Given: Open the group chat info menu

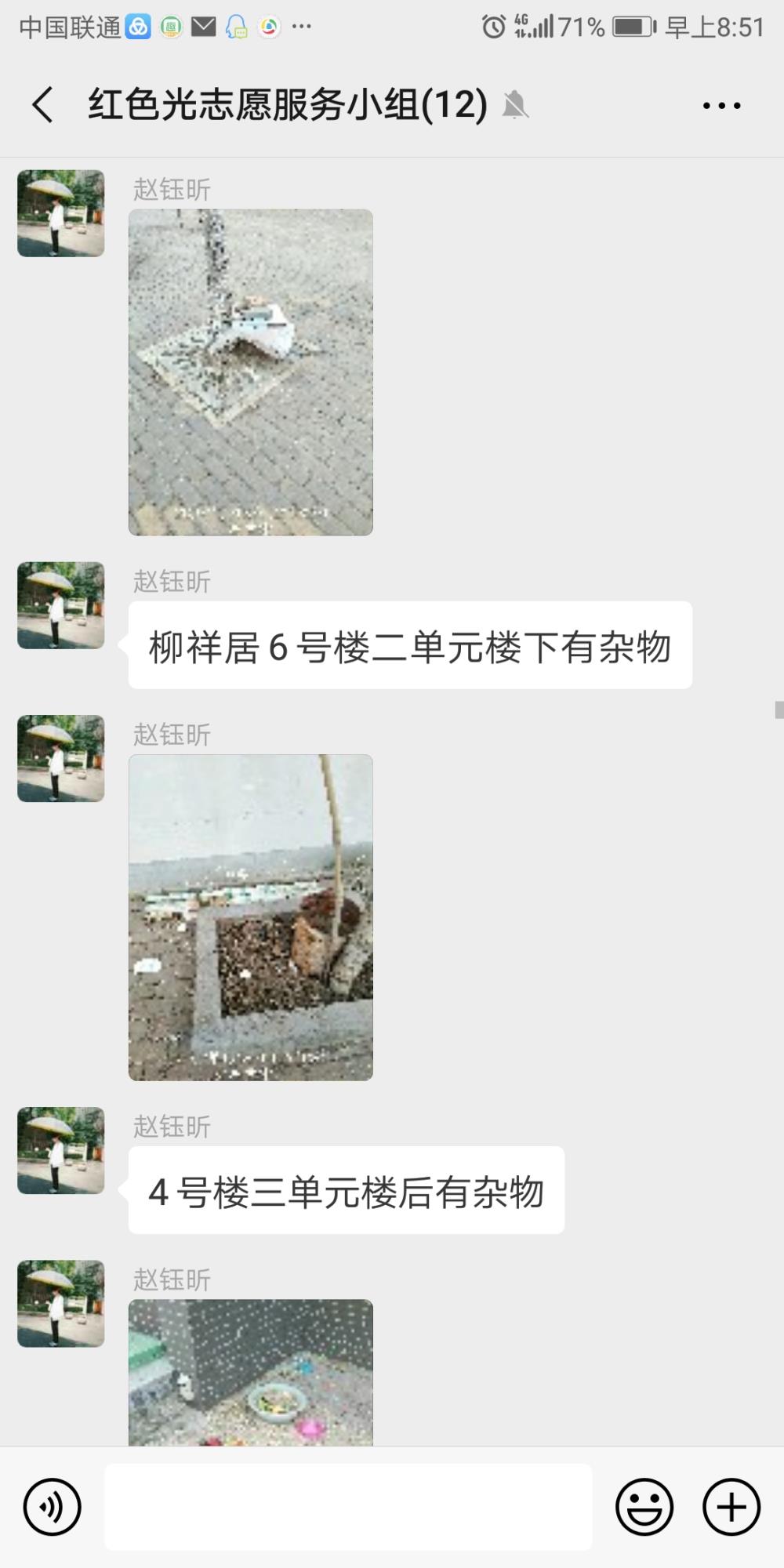Looking at the screenshot, I should tap(722, 105).
